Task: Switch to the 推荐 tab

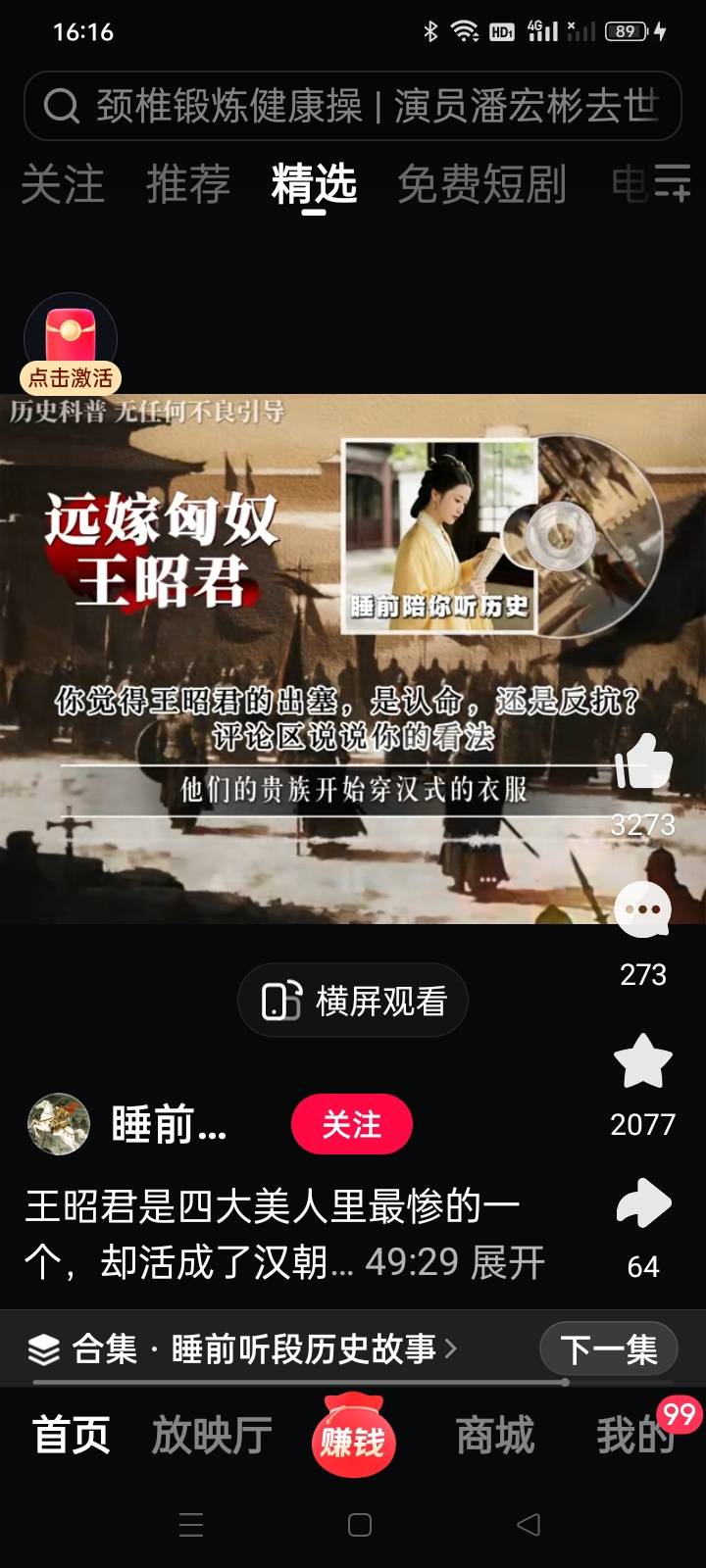Action: pyautogui.click(x=188, y=184)
